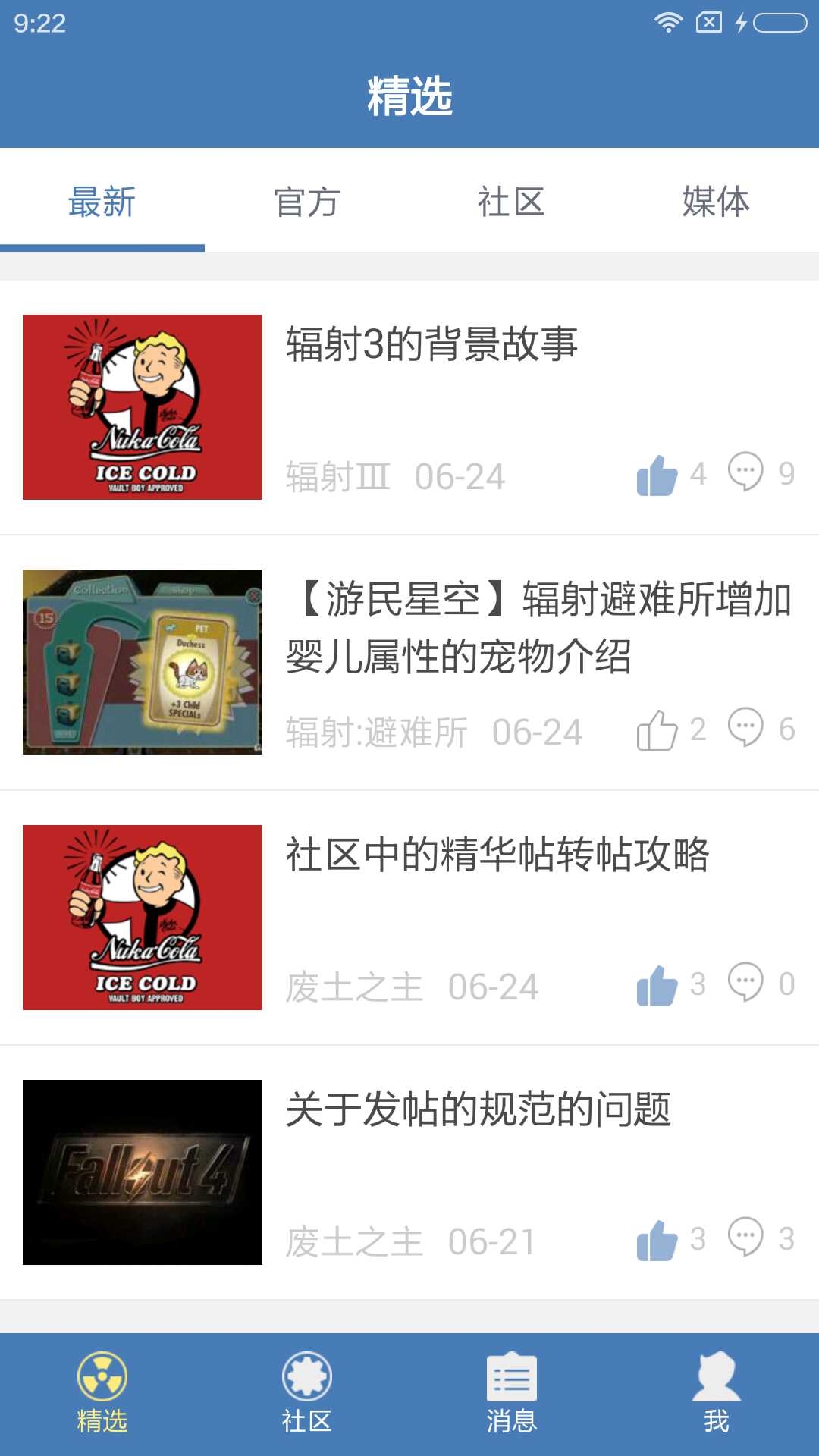
Task: Switch to the 社区 top tab
Action: (x=511, y=202)
